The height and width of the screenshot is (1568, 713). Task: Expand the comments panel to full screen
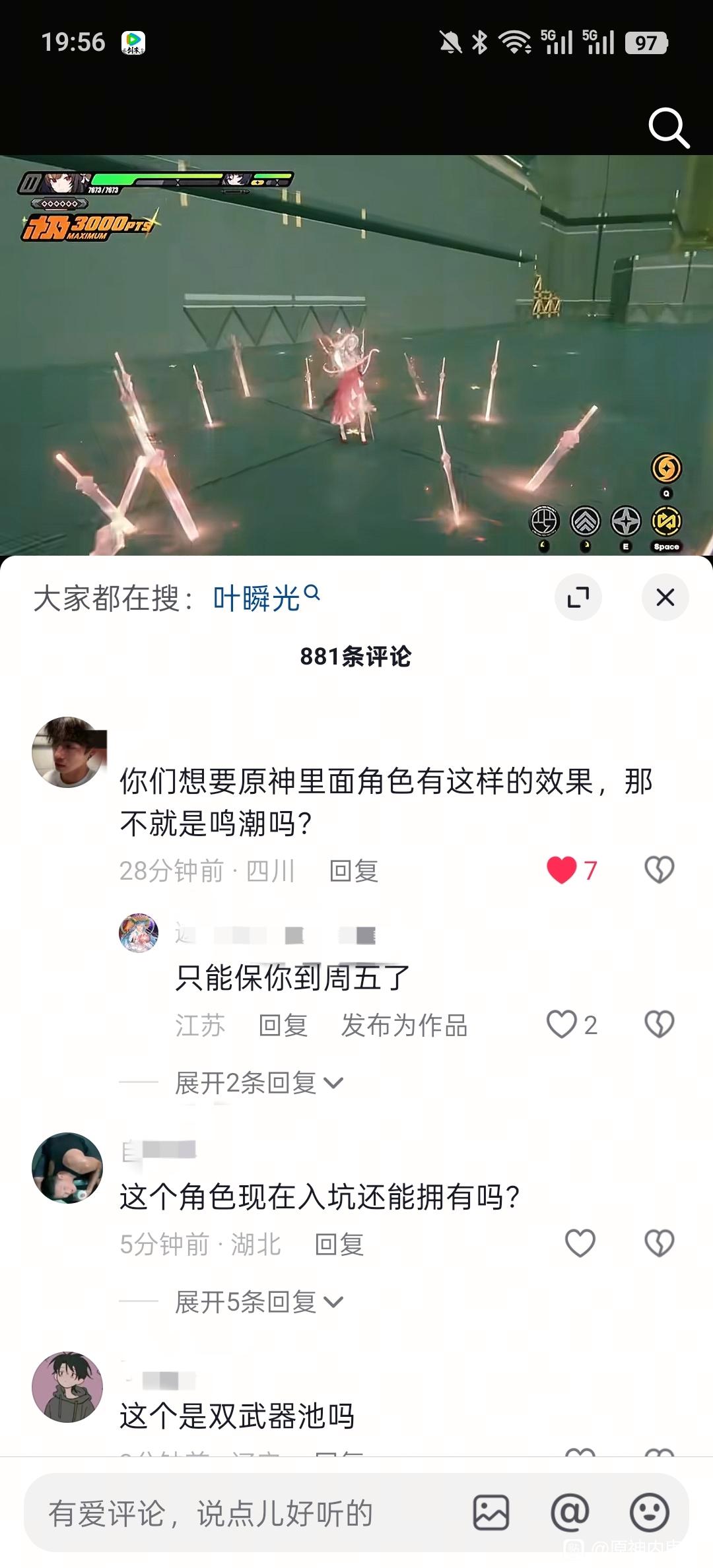[x=578, y=598]
